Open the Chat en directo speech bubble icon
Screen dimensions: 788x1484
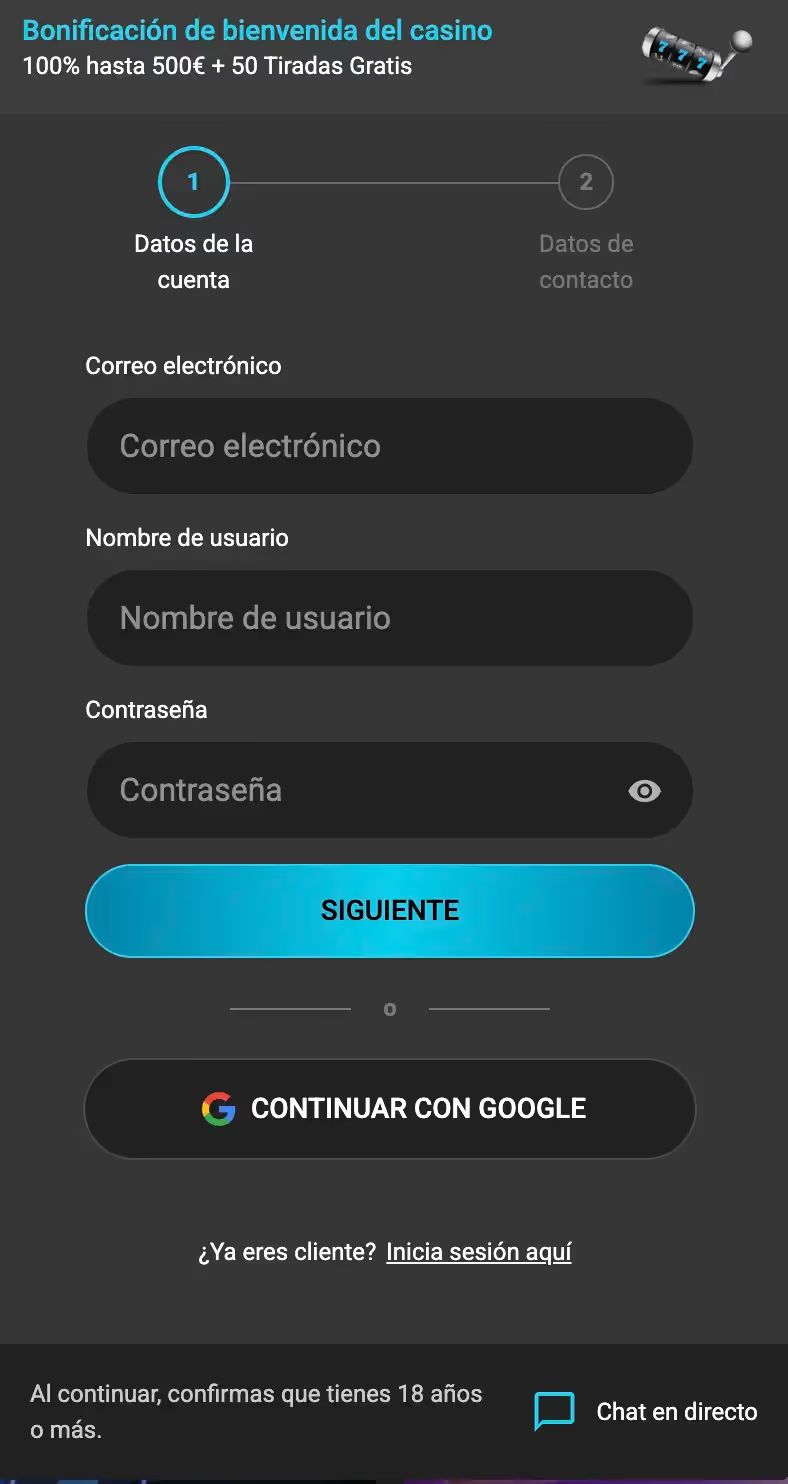554,1410
